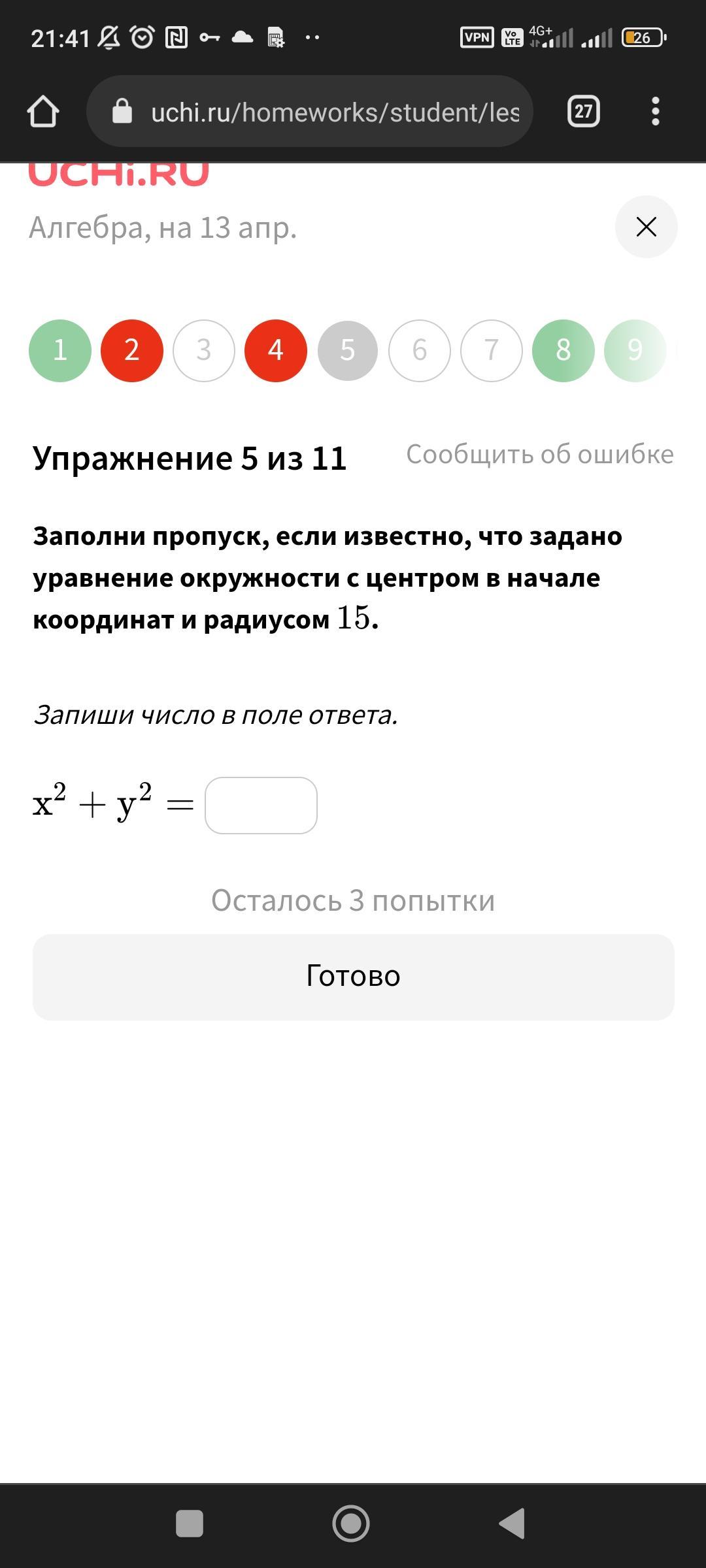
Task: Jump to exercise 2
Action: click(132, 350)
